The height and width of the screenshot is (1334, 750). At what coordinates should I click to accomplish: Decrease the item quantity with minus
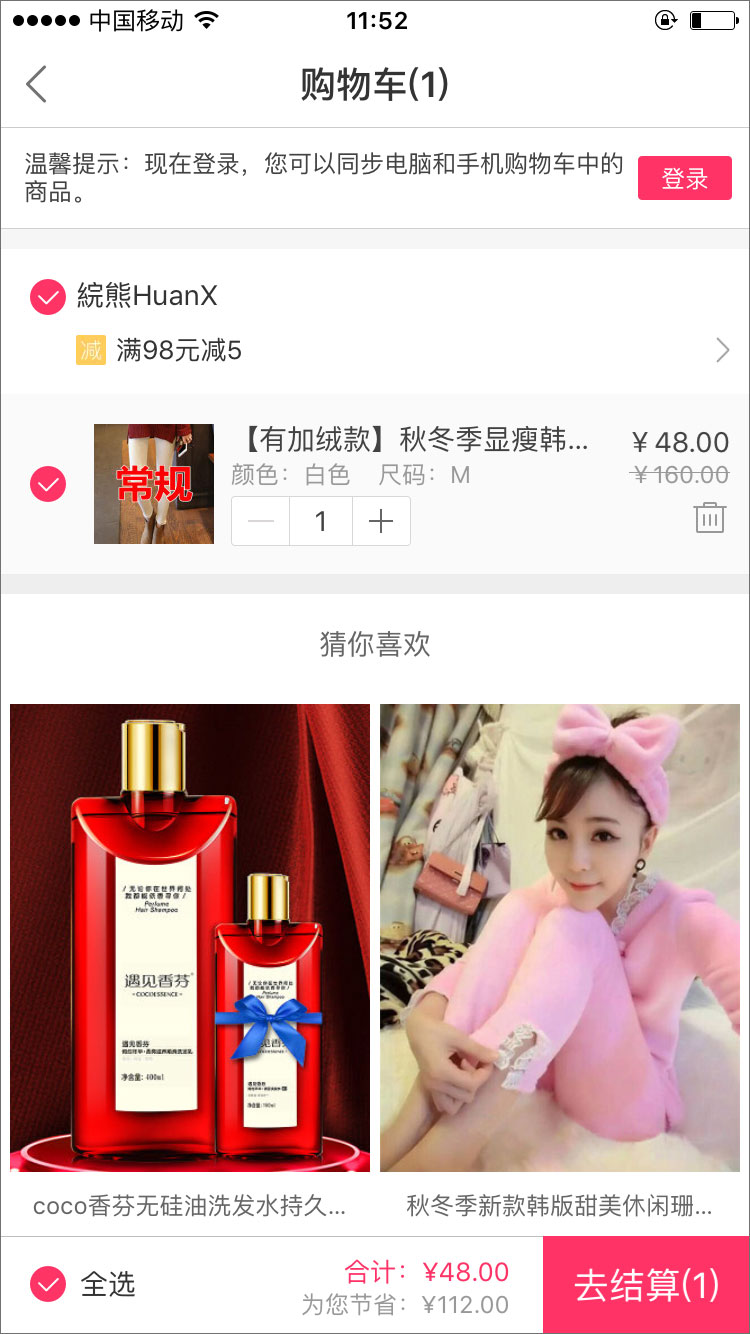pos(261,521)
